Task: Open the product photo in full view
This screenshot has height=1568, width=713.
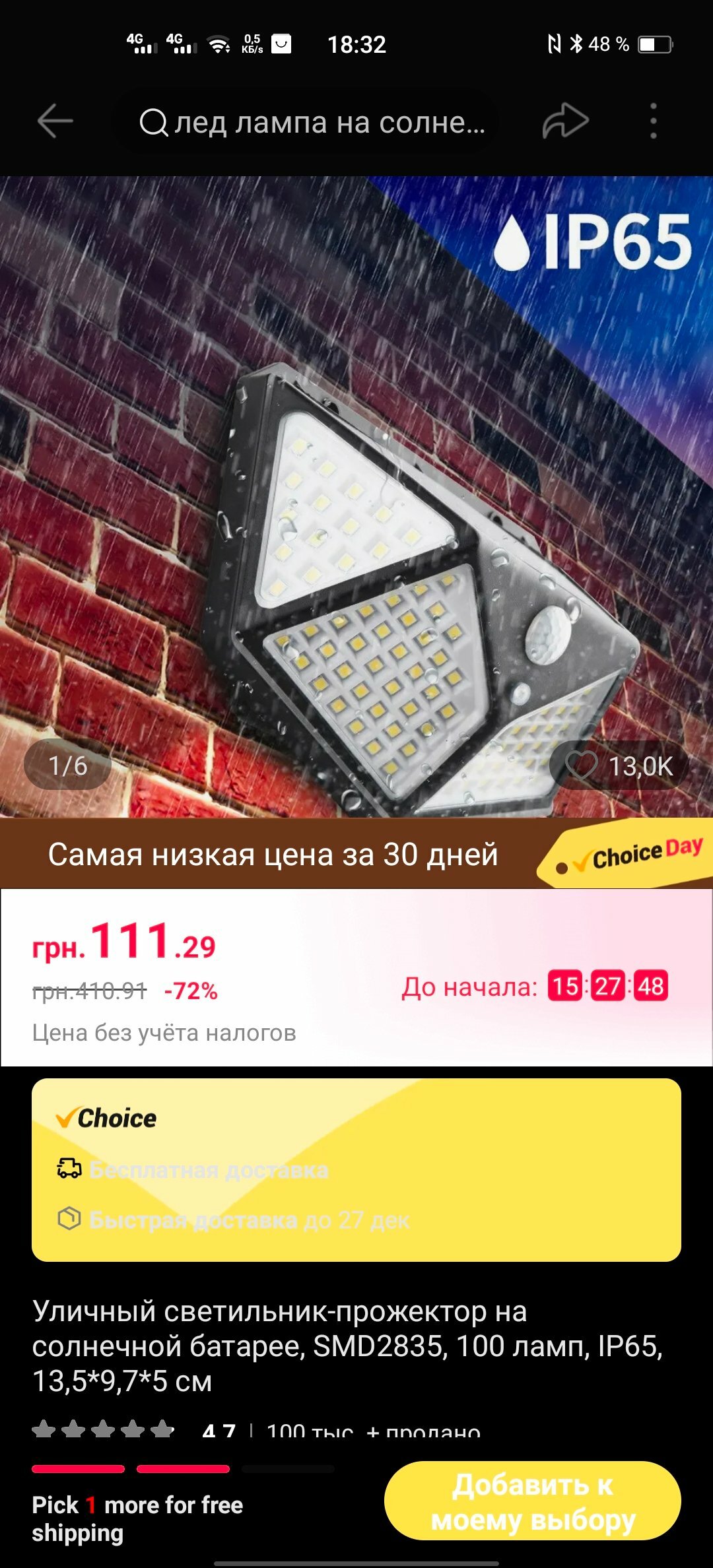Action: [356, 496]
